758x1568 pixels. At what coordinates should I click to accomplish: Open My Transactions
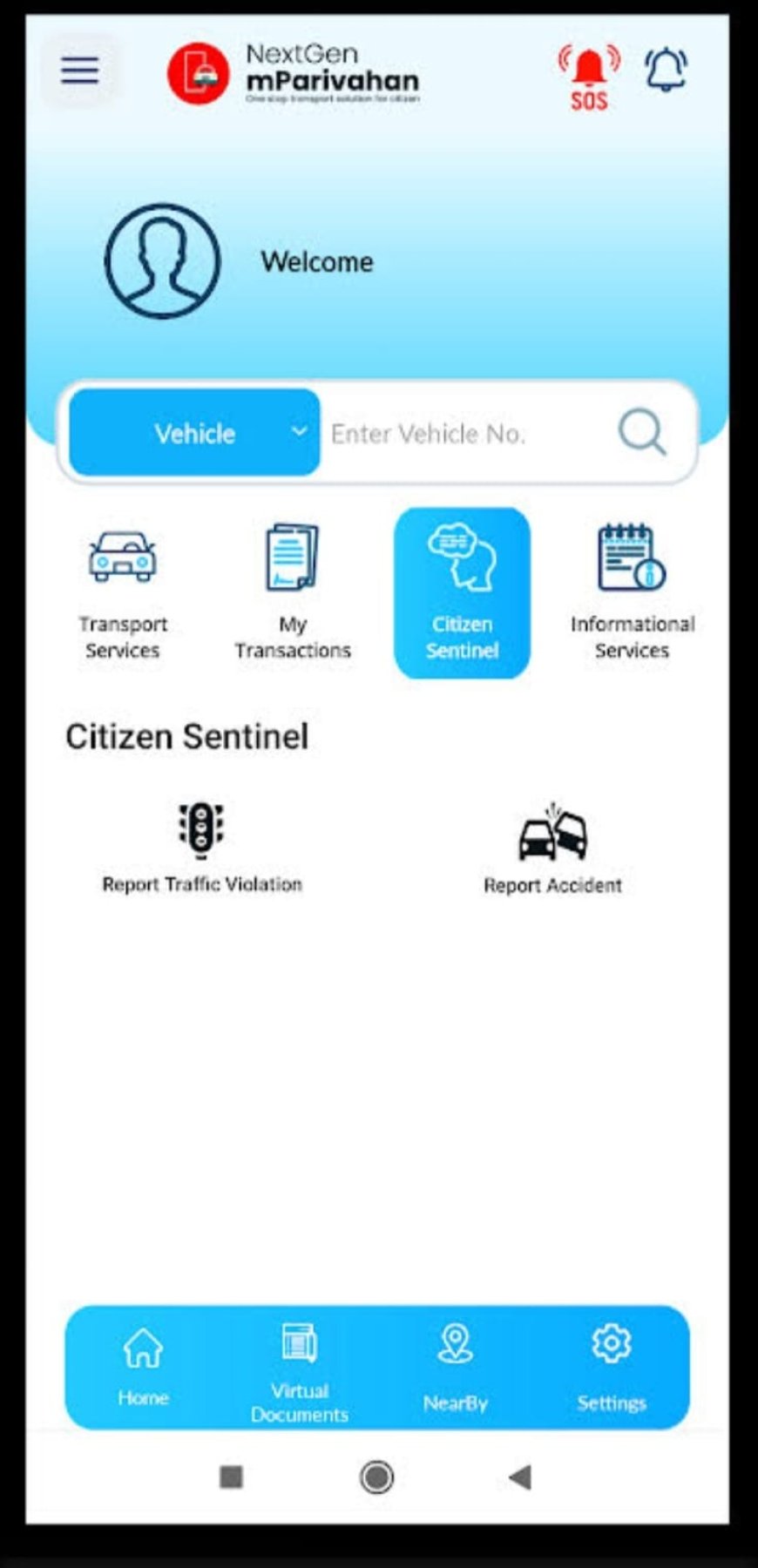(292, 591)
